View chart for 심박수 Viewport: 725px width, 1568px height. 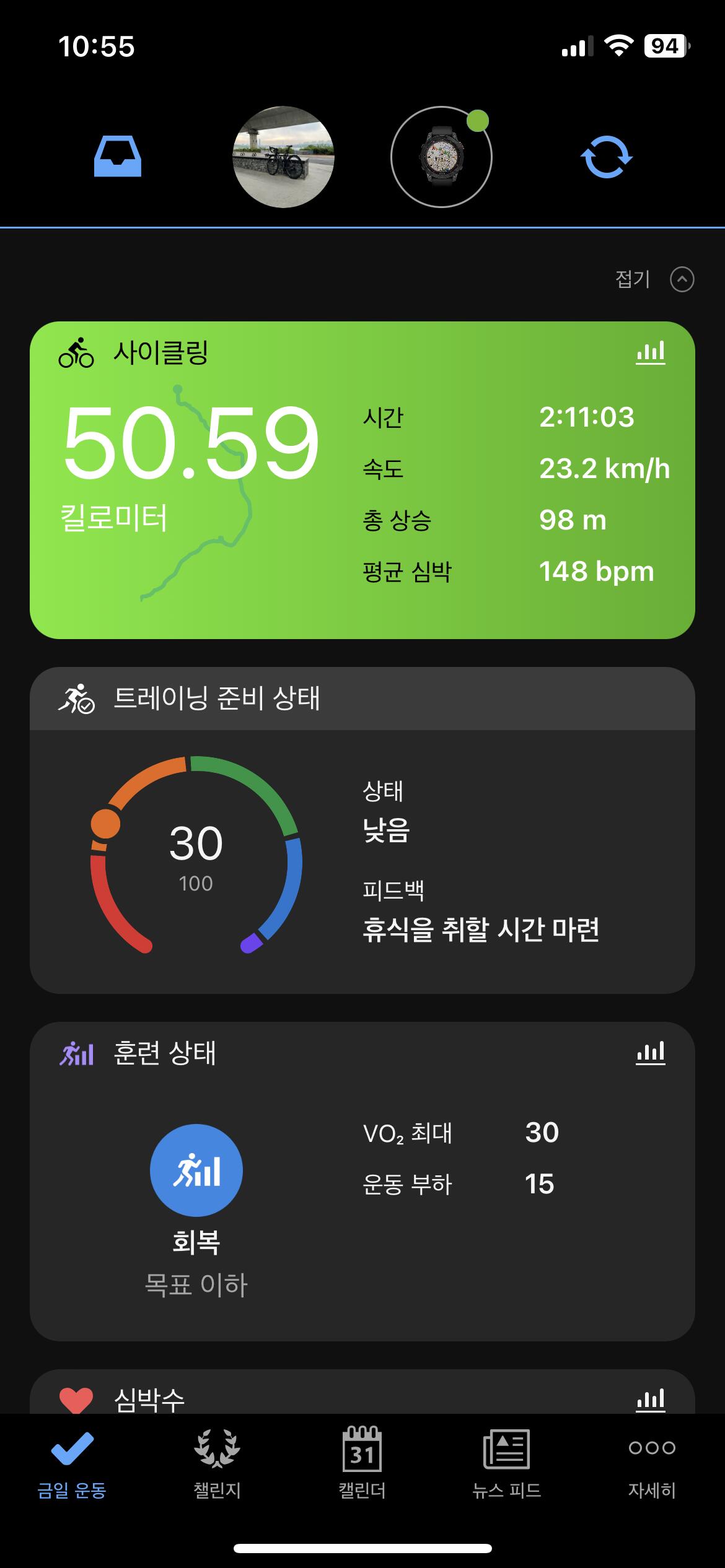point(650,1400)
